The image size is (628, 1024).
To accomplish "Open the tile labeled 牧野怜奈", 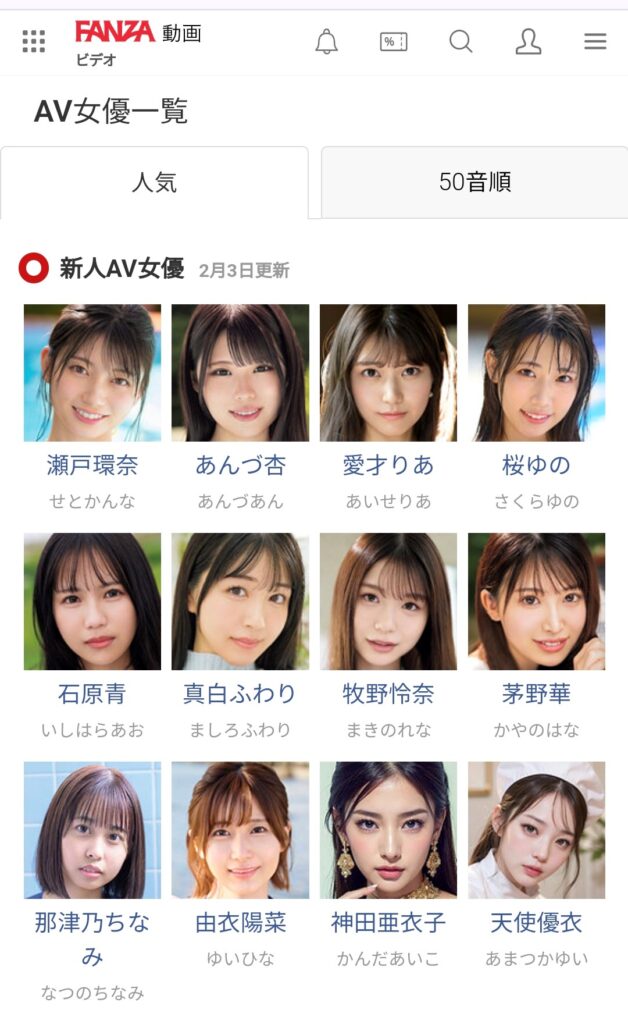I will click(388, 601).
